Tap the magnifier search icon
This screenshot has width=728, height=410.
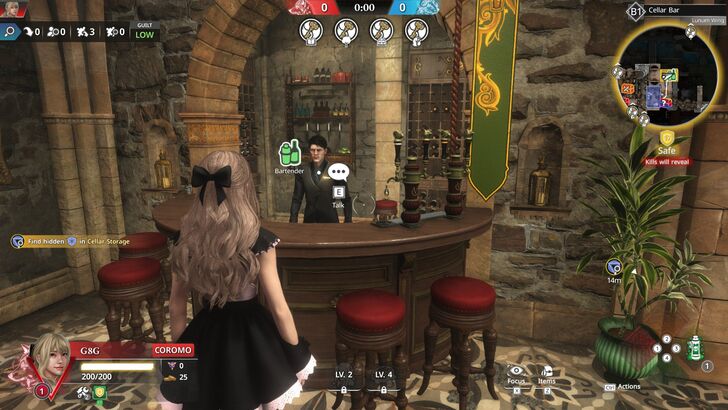click(9, 31)
